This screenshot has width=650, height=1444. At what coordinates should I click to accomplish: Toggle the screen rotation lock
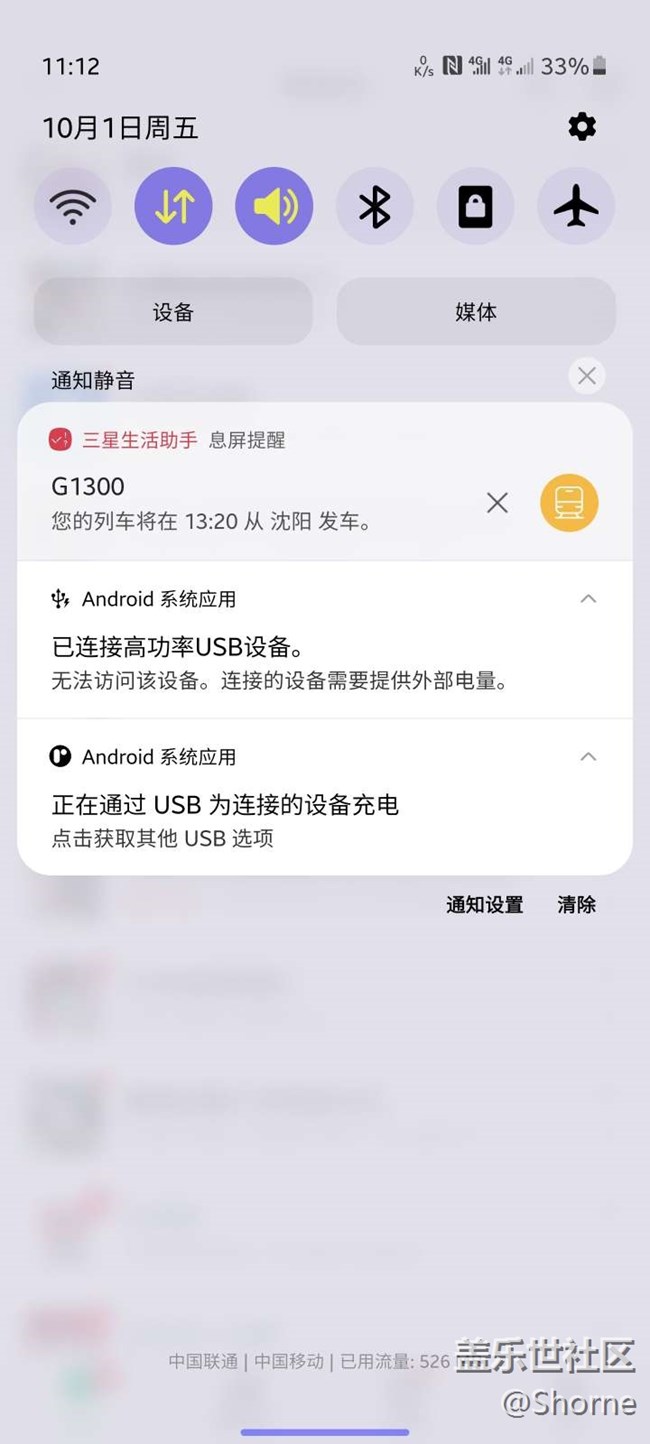(475, 206)
